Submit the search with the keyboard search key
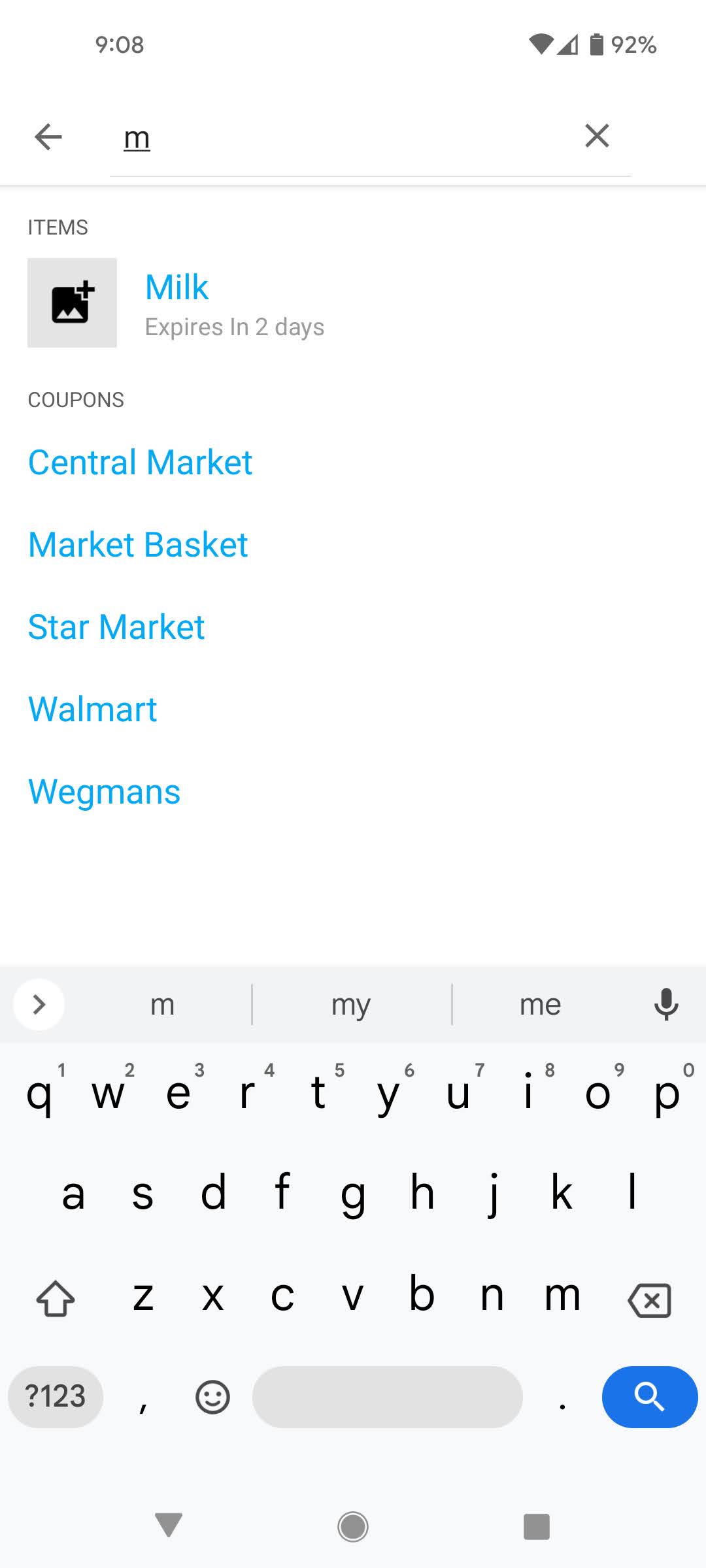Viewport: 706px width, 1568px height. 649,1397
